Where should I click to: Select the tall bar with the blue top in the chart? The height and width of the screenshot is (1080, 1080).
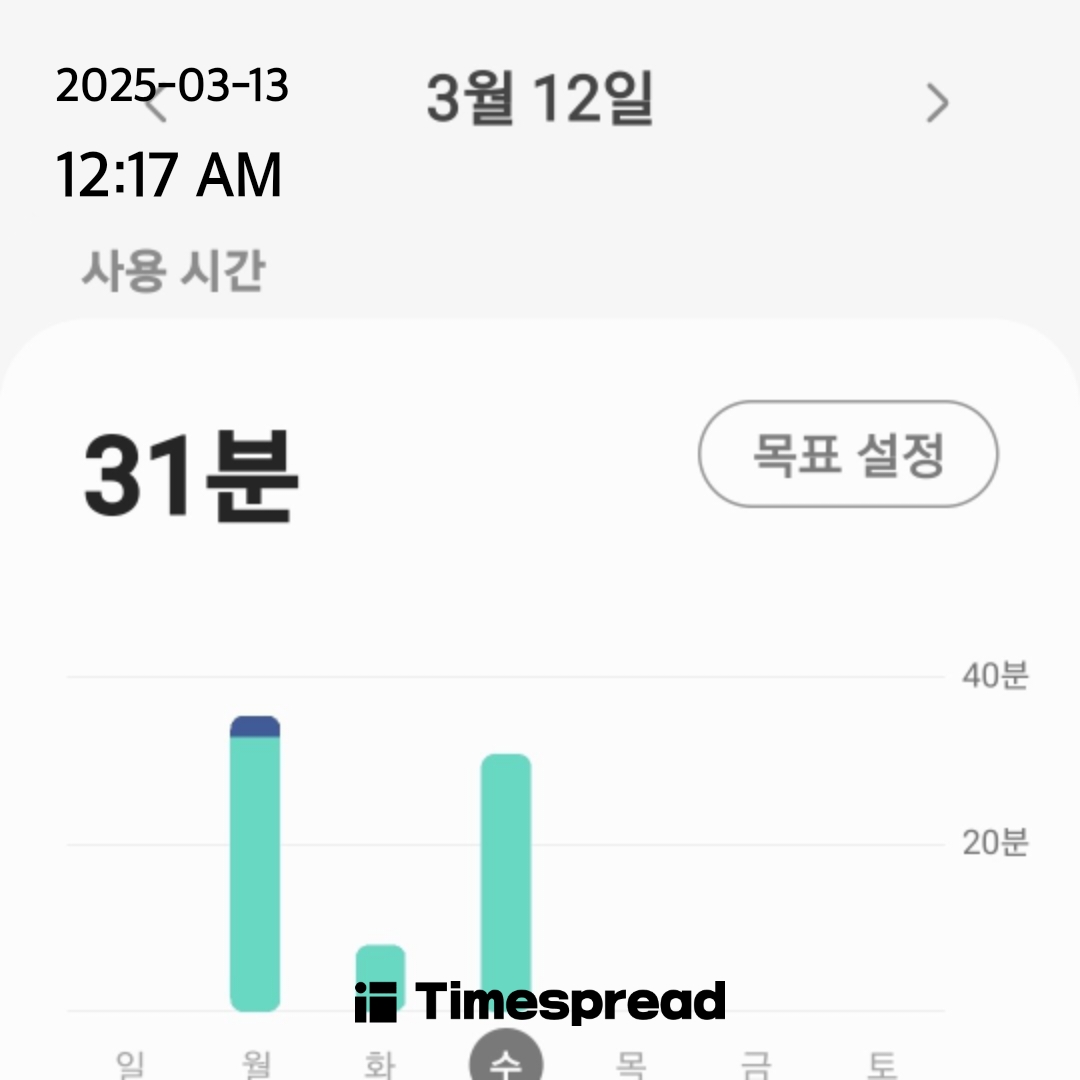[255, 864]
